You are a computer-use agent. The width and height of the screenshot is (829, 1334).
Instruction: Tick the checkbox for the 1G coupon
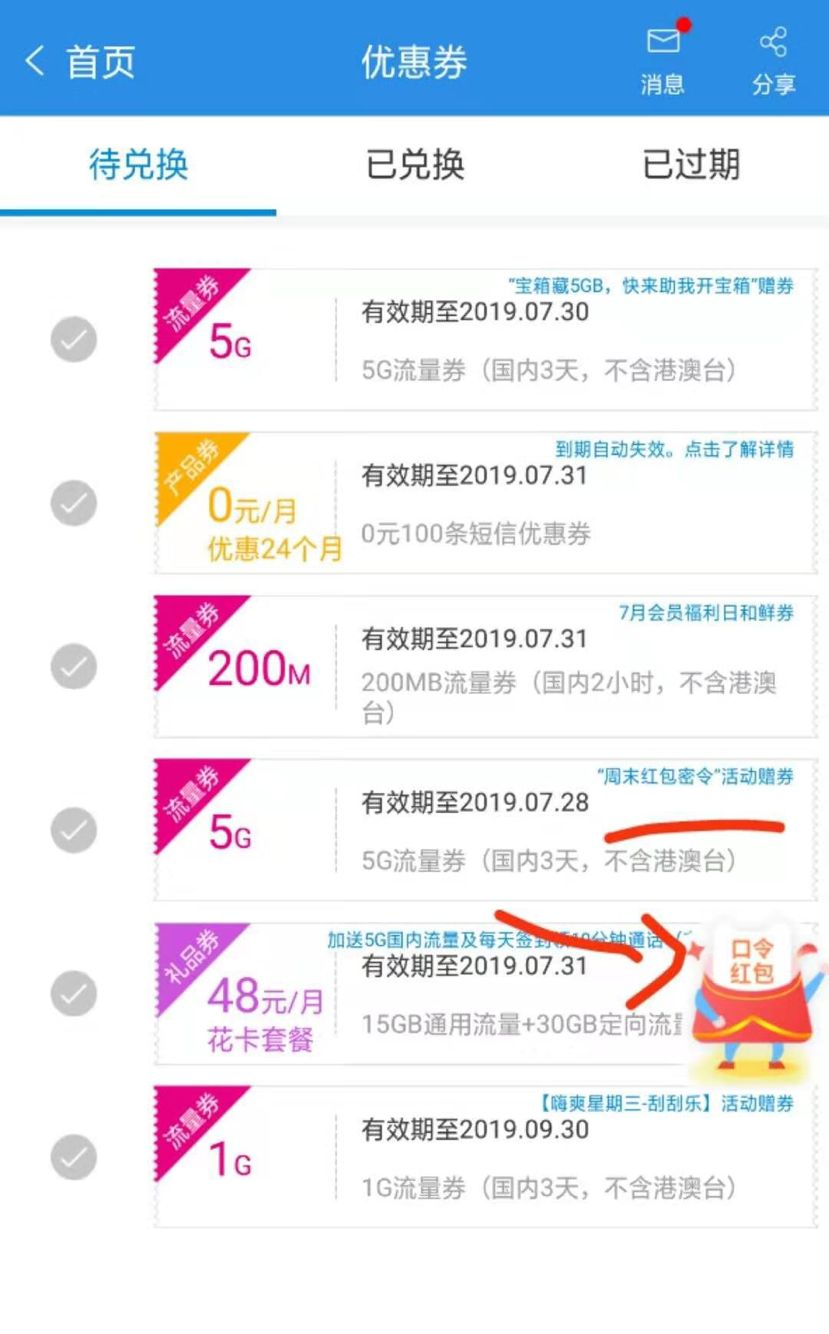click(74, 1158)
